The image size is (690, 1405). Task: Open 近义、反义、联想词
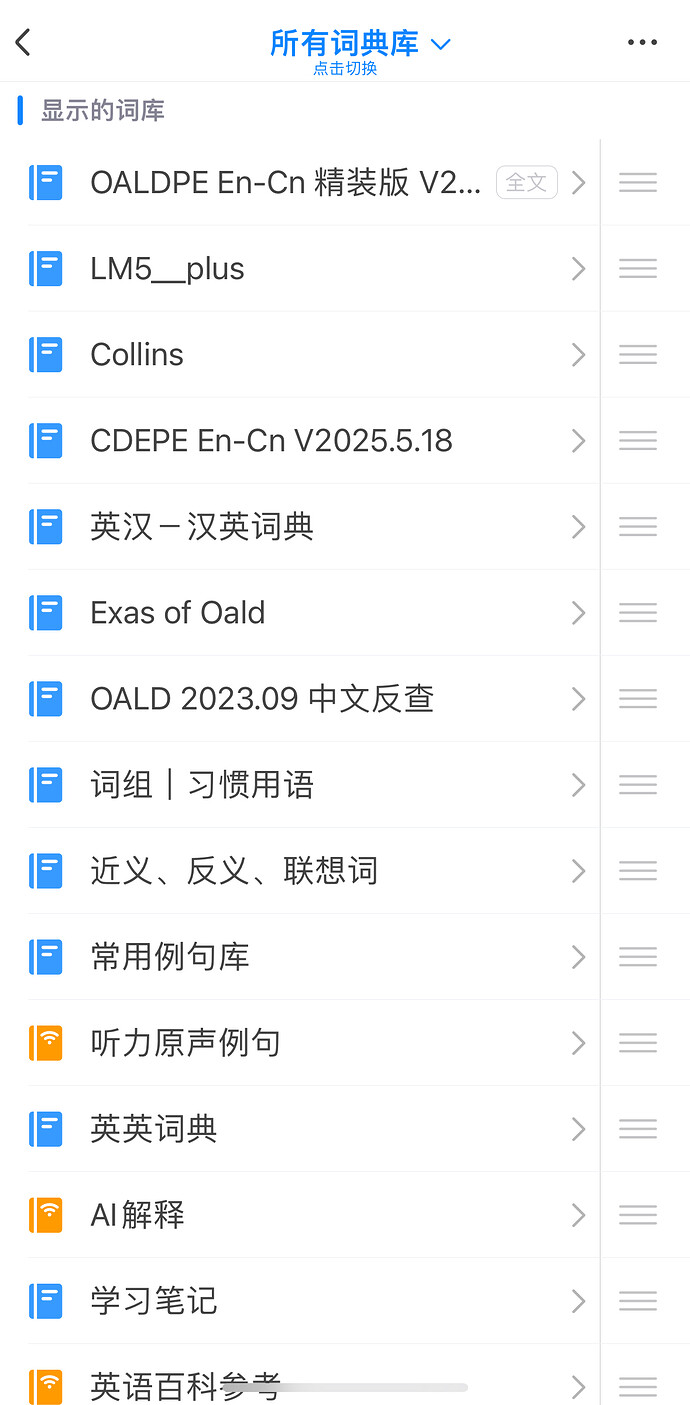[x=300, y=871]
